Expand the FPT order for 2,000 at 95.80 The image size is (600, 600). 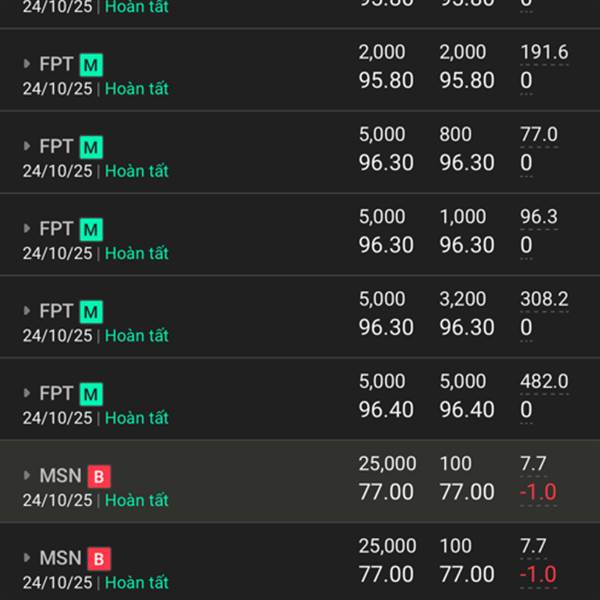coord(28,64)
